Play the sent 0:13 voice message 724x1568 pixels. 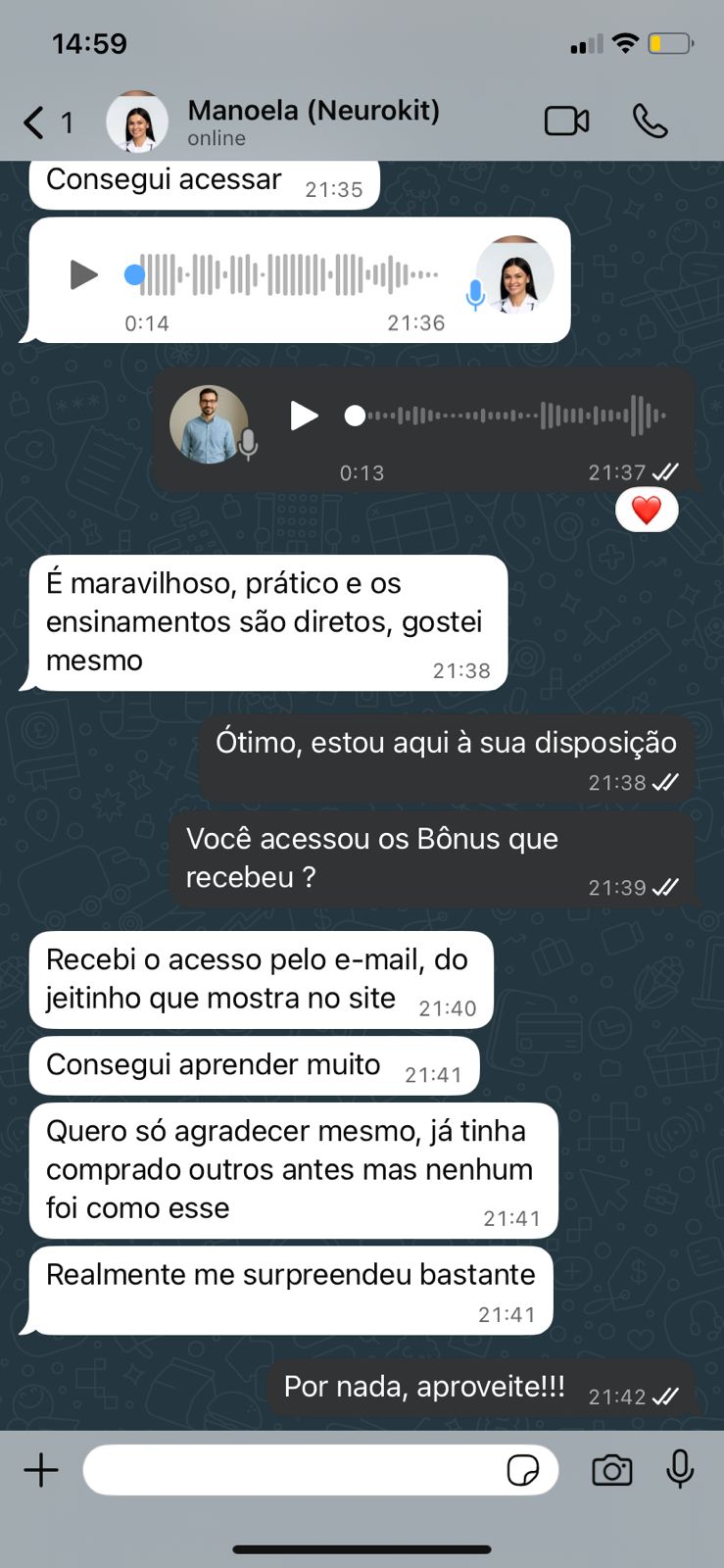tap(304, 416)
